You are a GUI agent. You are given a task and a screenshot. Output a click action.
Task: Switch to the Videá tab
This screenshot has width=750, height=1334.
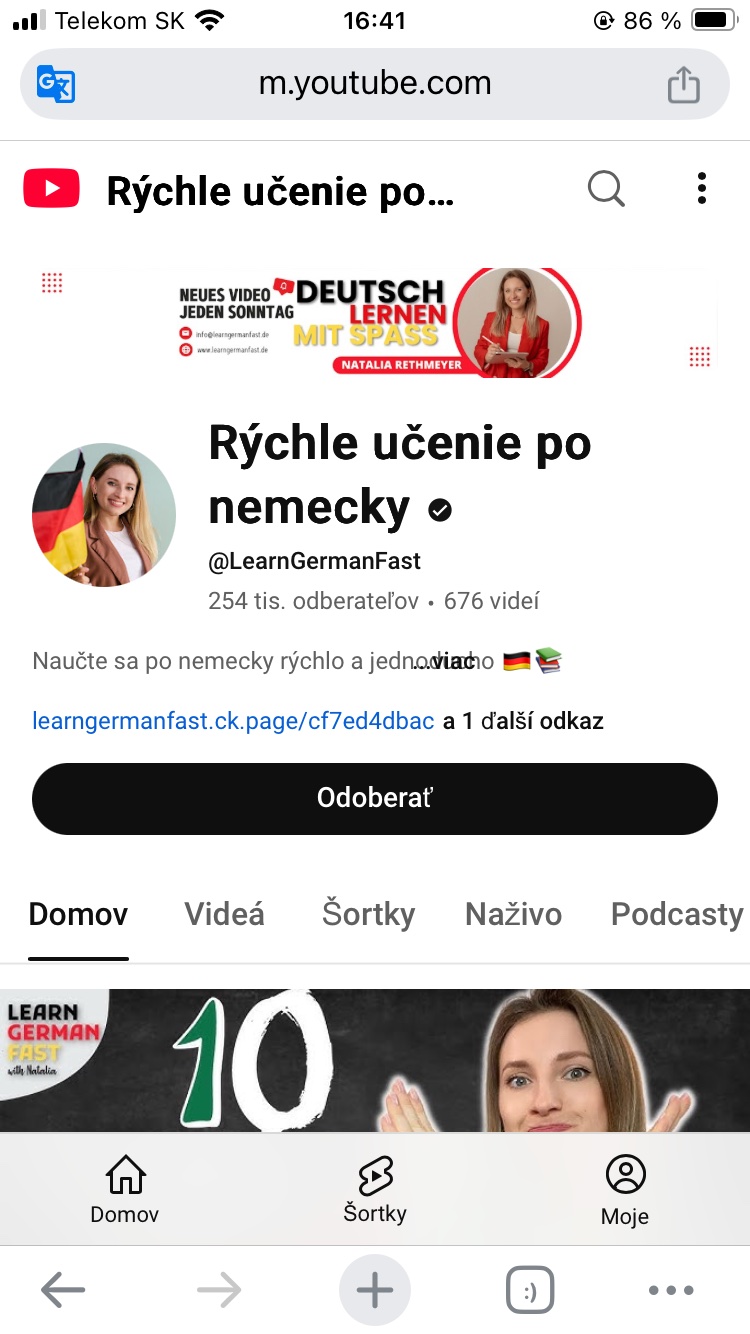point(225,913)
